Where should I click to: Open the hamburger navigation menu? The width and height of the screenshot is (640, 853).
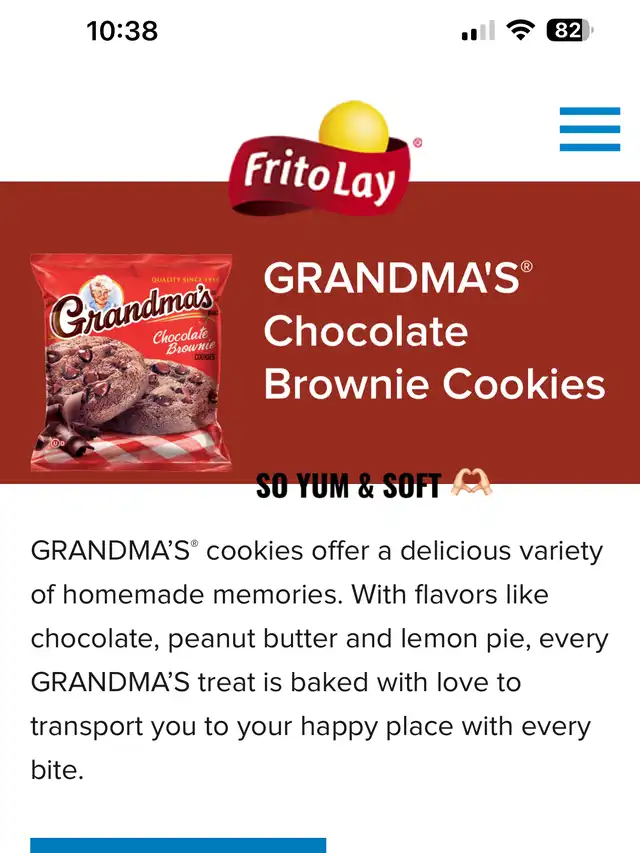[589, 129]
